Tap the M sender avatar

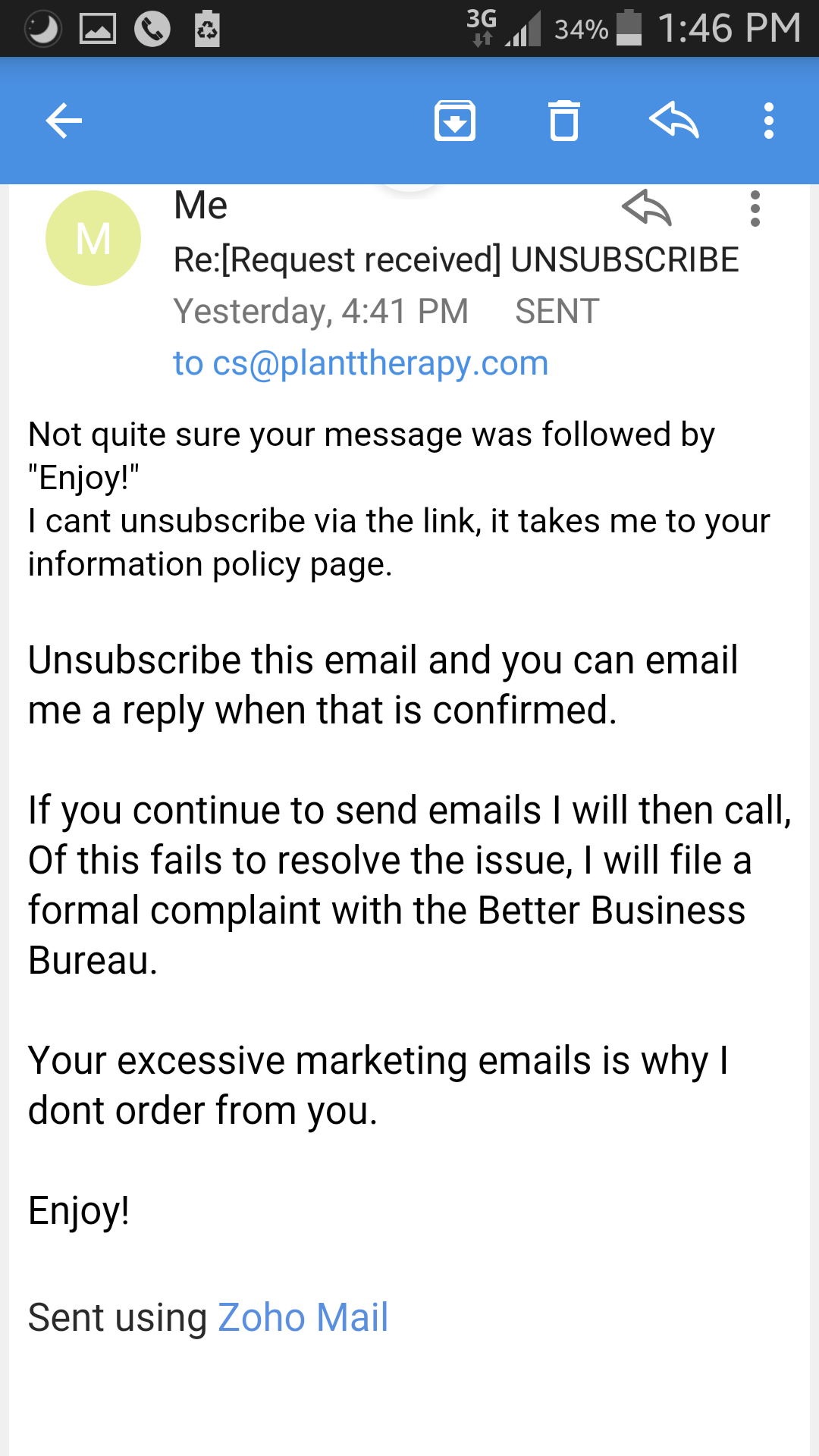tap(93, 238)
